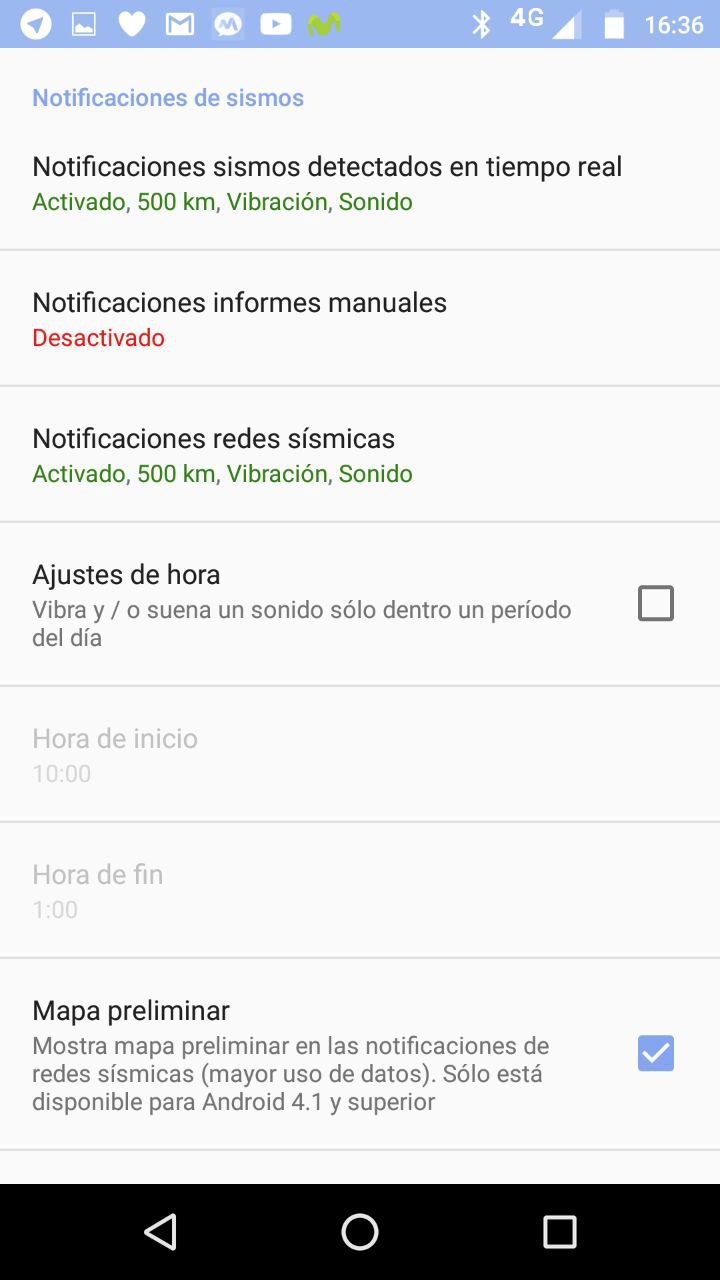Open Notificaciones sismos detectados en tiempo real
The width and height of the screenshot is (720, 1280).
click(x=327, y=183)
